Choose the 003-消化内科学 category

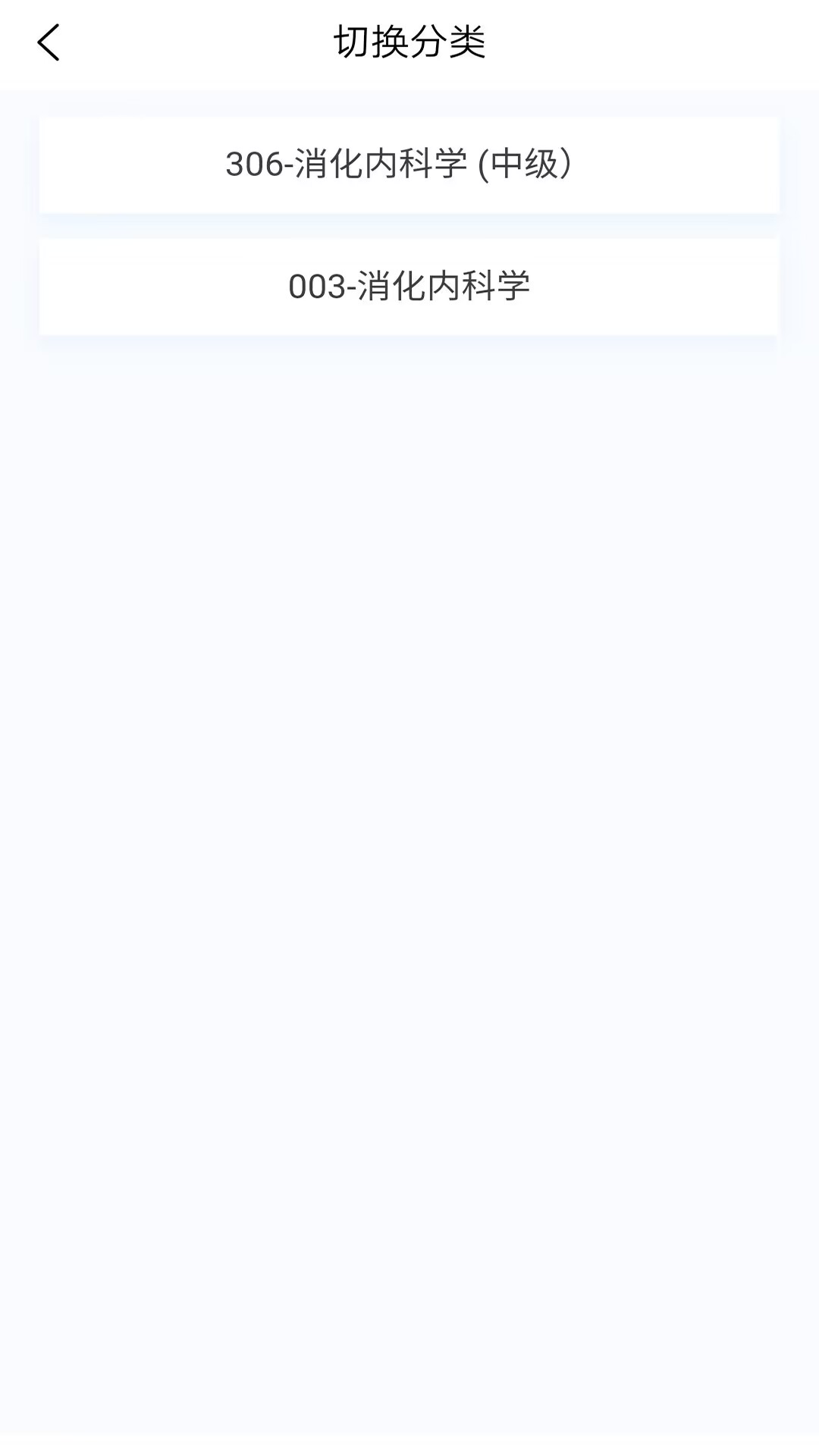point(409,287)
